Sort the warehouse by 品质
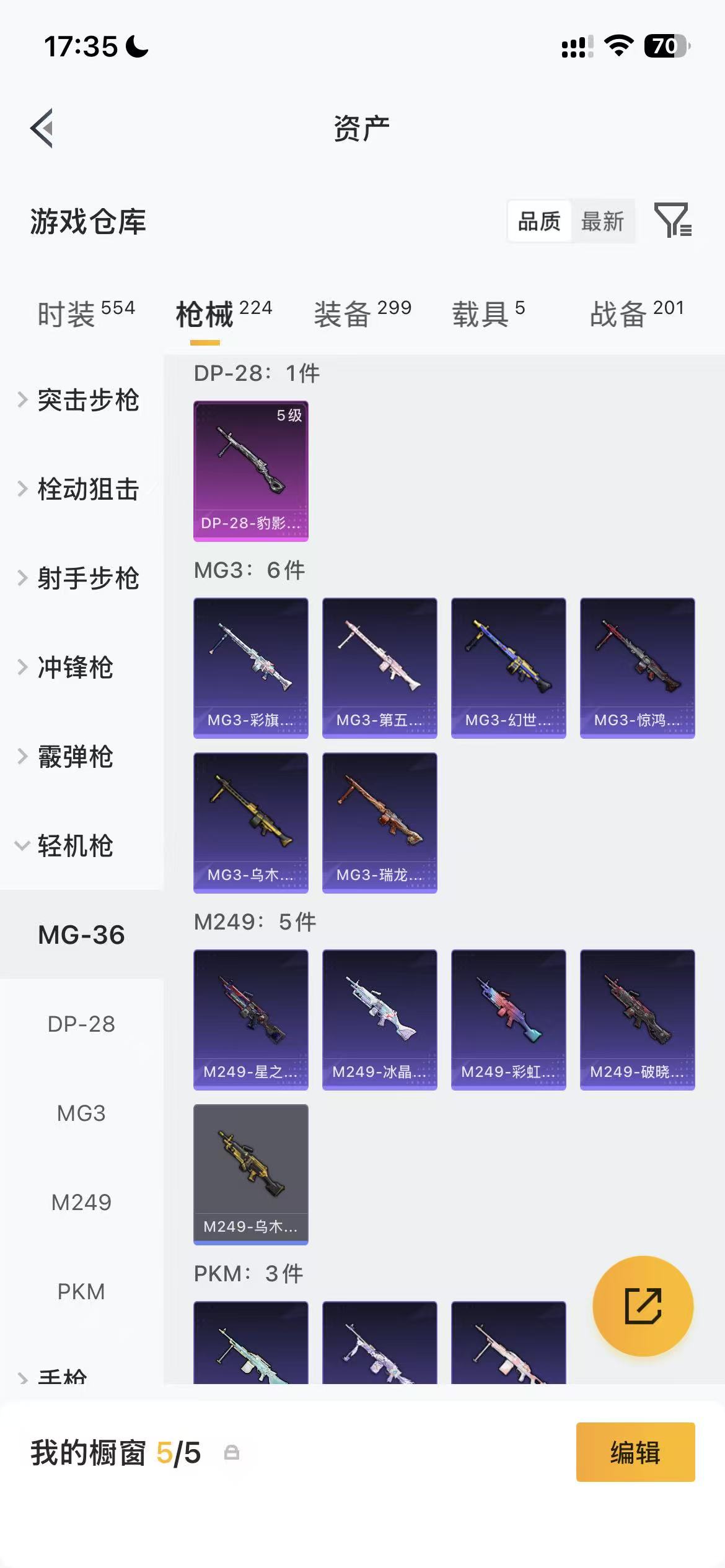 pyautogui.click(x=538, y=221)
